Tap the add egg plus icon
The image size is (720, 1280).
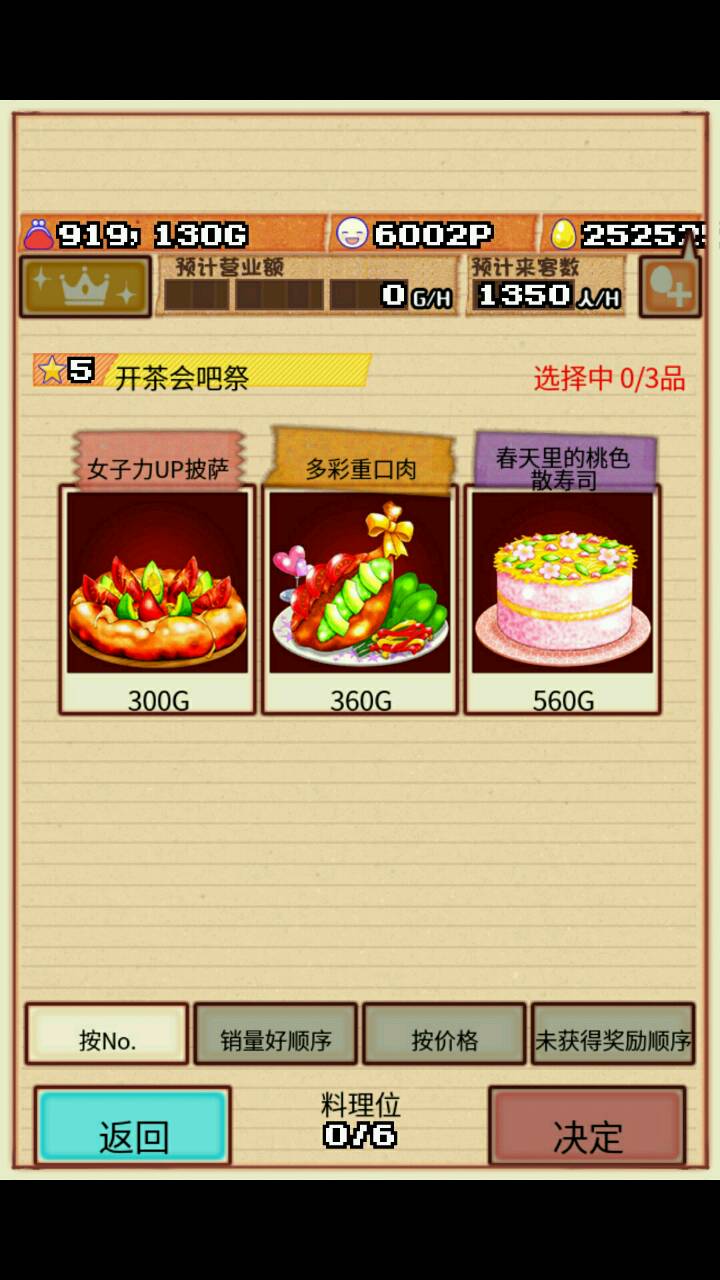[x=670, y=288]
